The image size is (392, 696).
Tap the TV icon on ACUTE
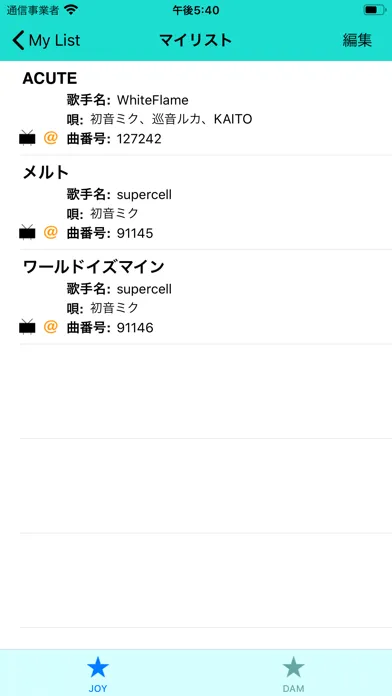27,138
